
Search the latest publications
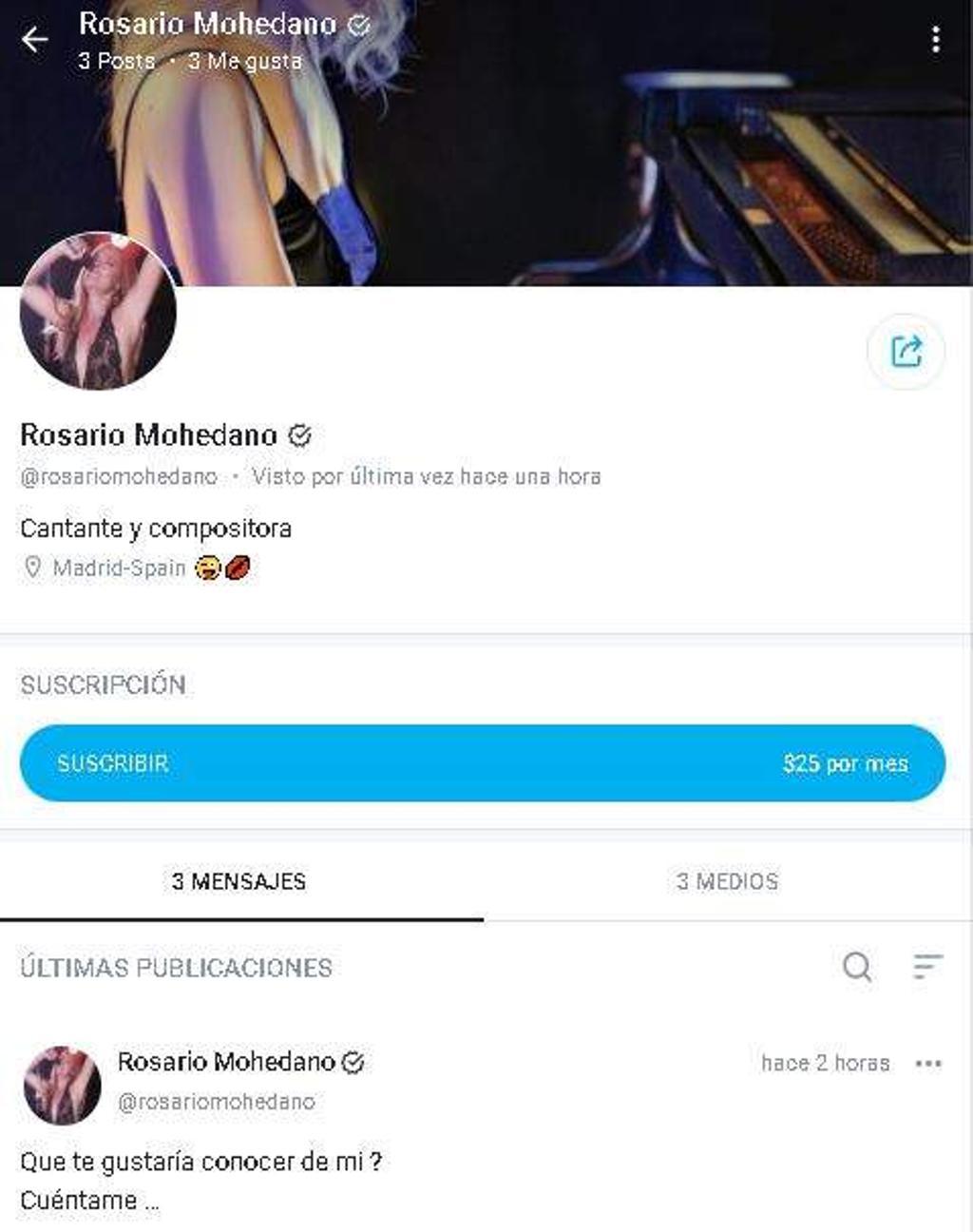pos(857,967)
